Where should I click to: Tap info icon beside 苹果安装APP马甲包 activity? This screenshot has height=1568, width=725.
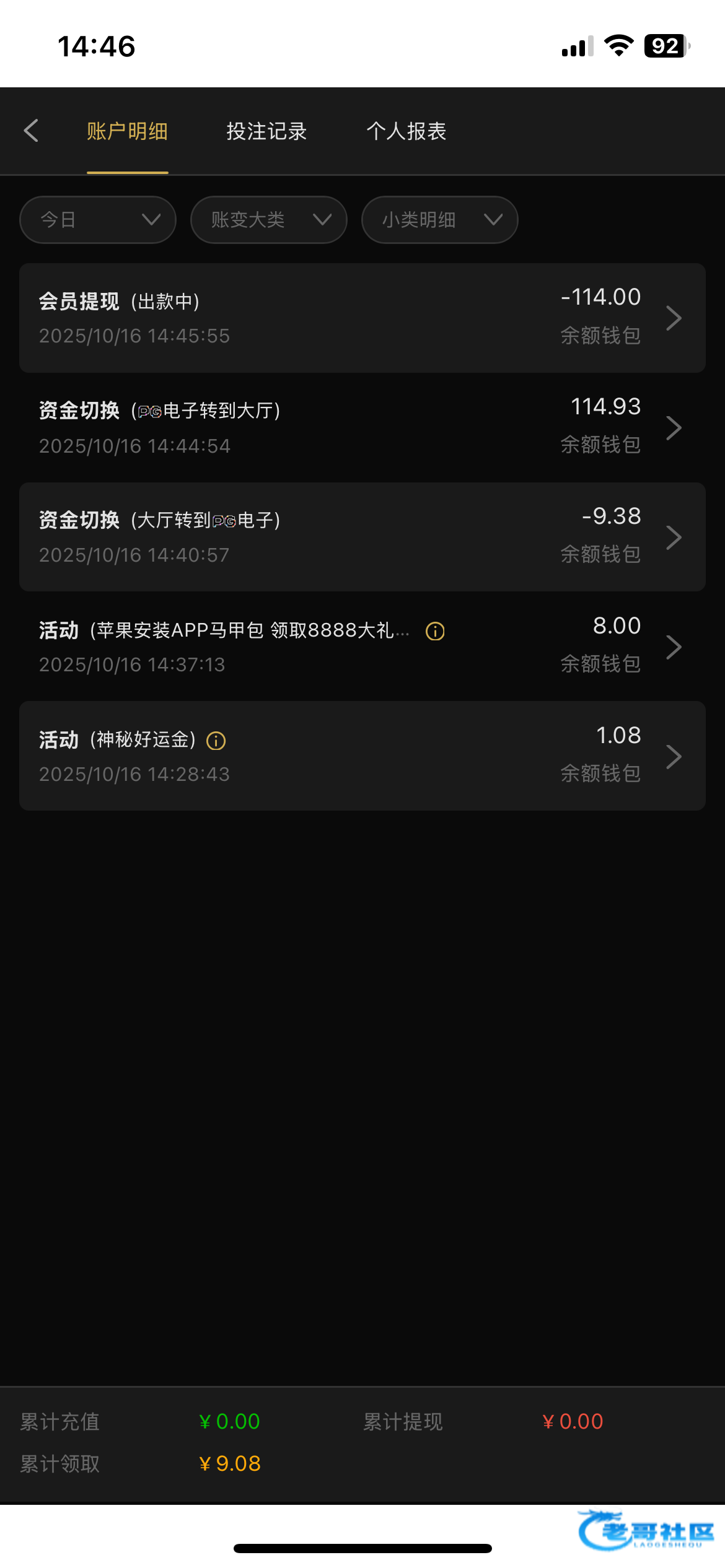pyautogui.click(x=435, y=631)
